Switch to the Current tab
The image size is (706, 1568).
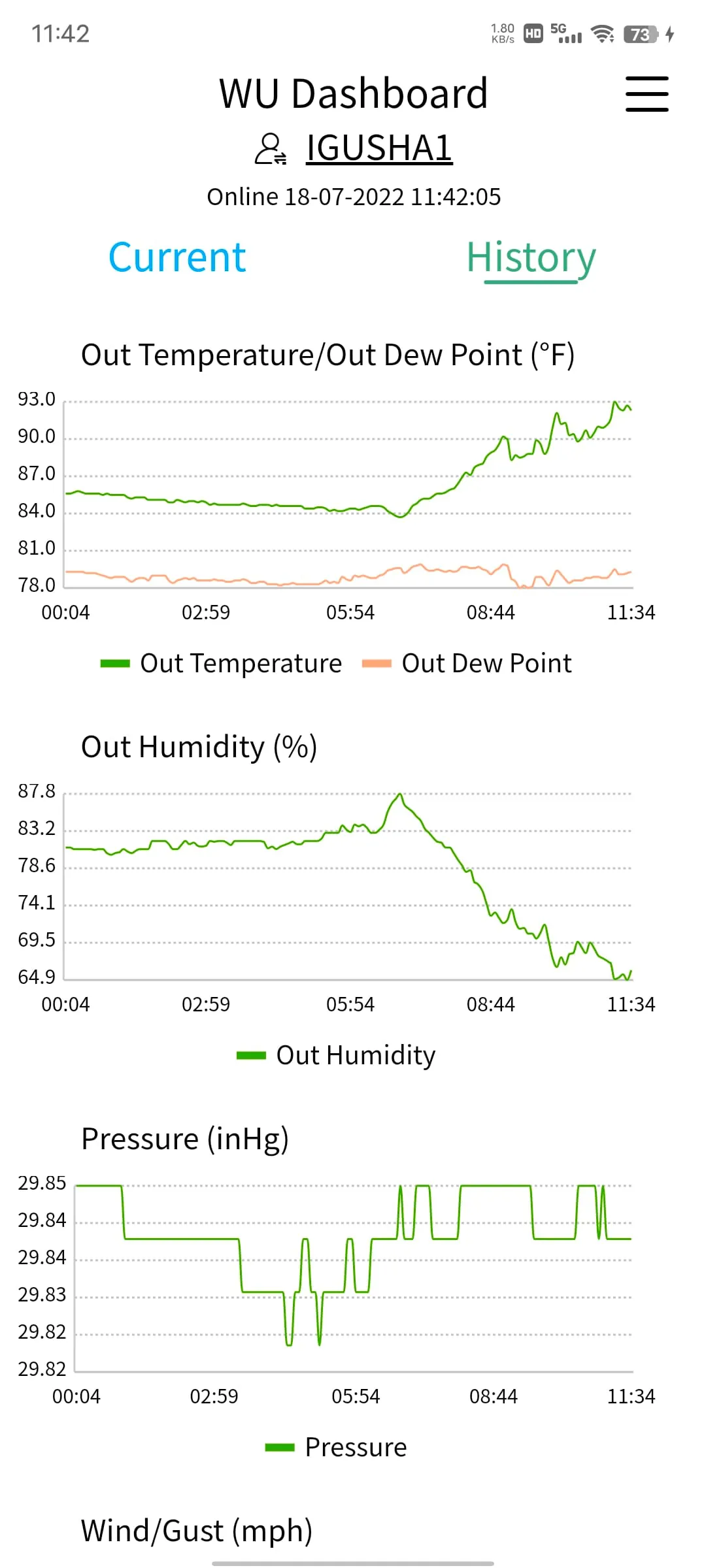coord(177,257)
